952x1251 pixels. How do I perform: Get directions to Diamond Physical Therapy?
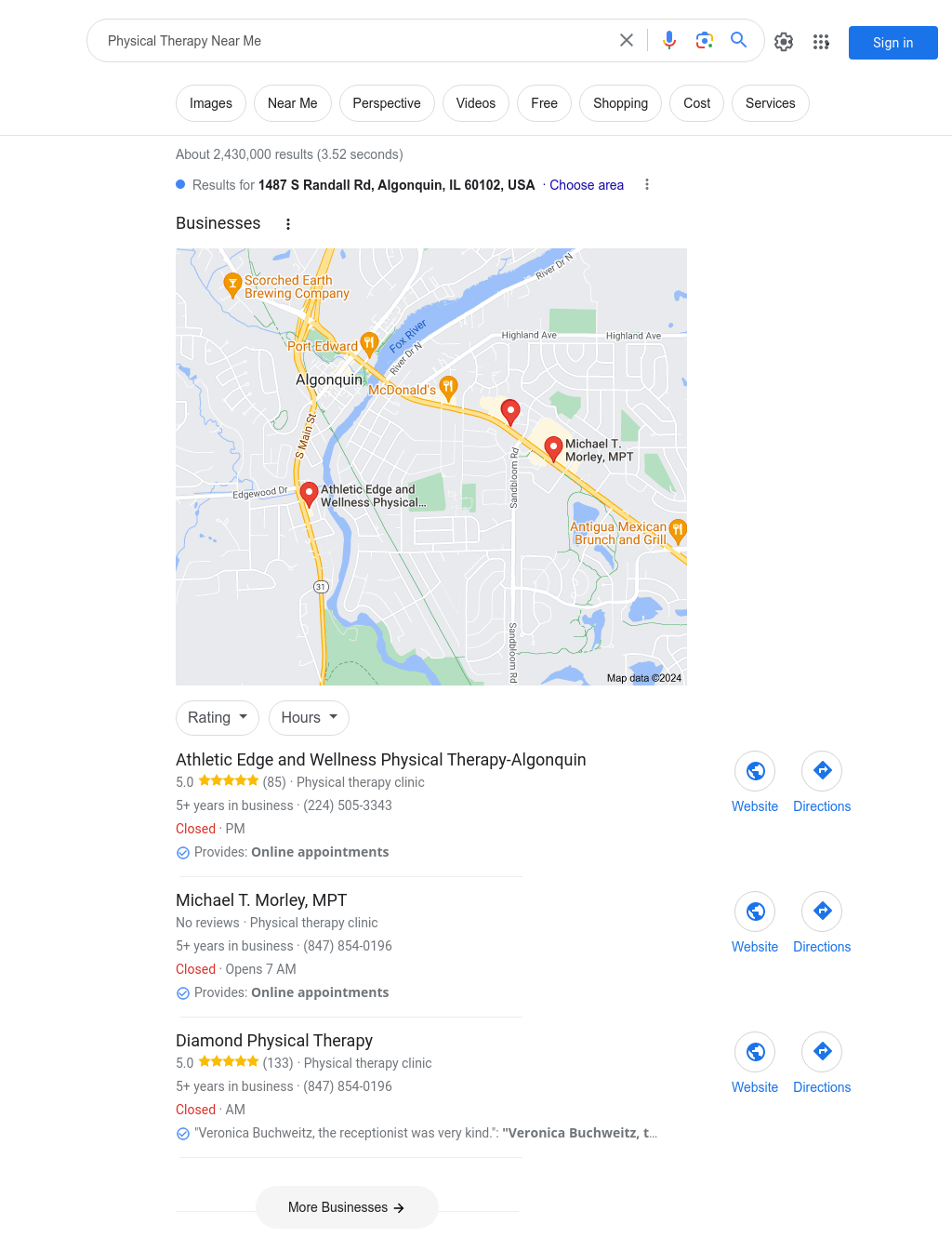pyautogui.click(x=822, y=1063)
